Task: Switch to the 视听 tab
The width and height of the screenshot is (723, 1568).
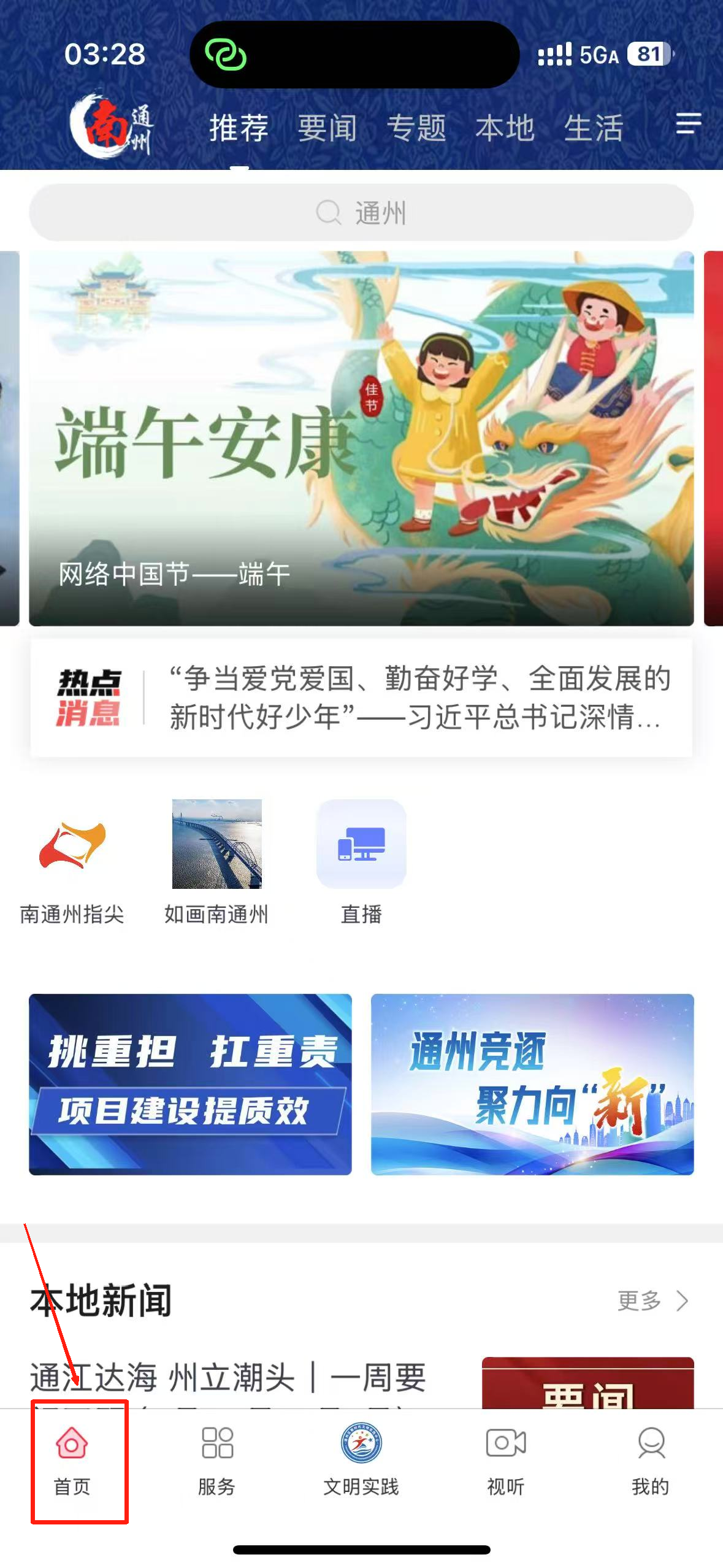Action: point(505,1460)
